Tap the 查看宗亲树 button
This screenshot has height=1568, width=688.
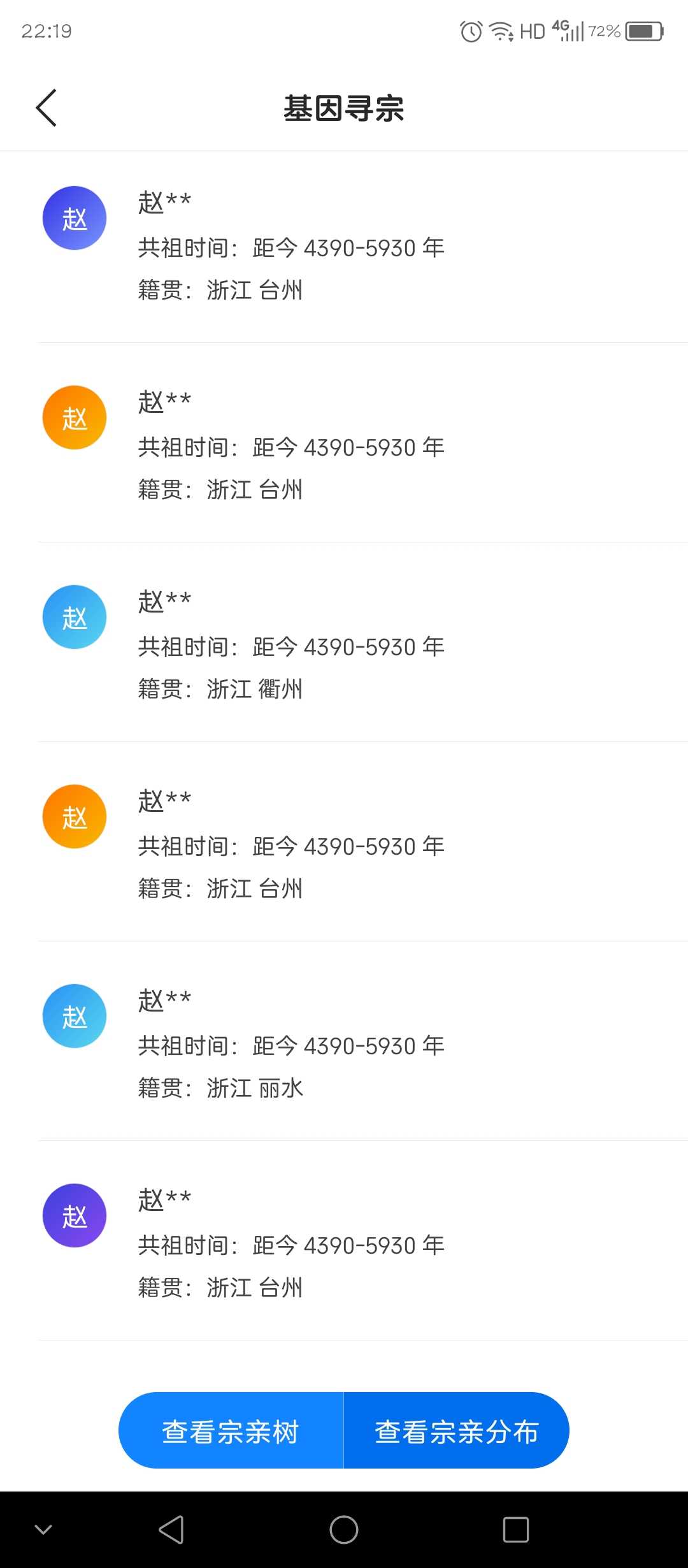click(231, 1431)
